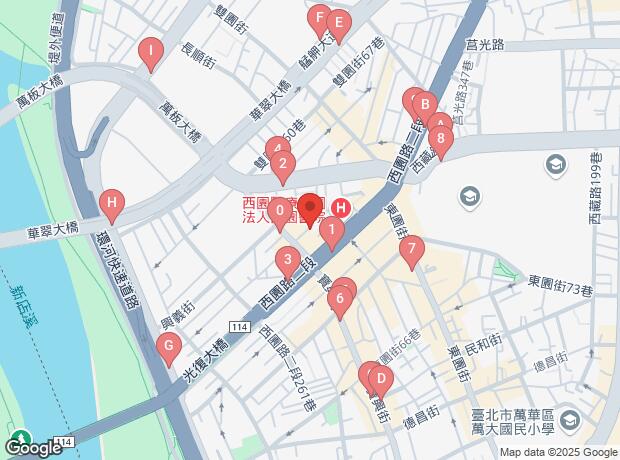
Task: Select map marker I
Action: tap(150, 51)
